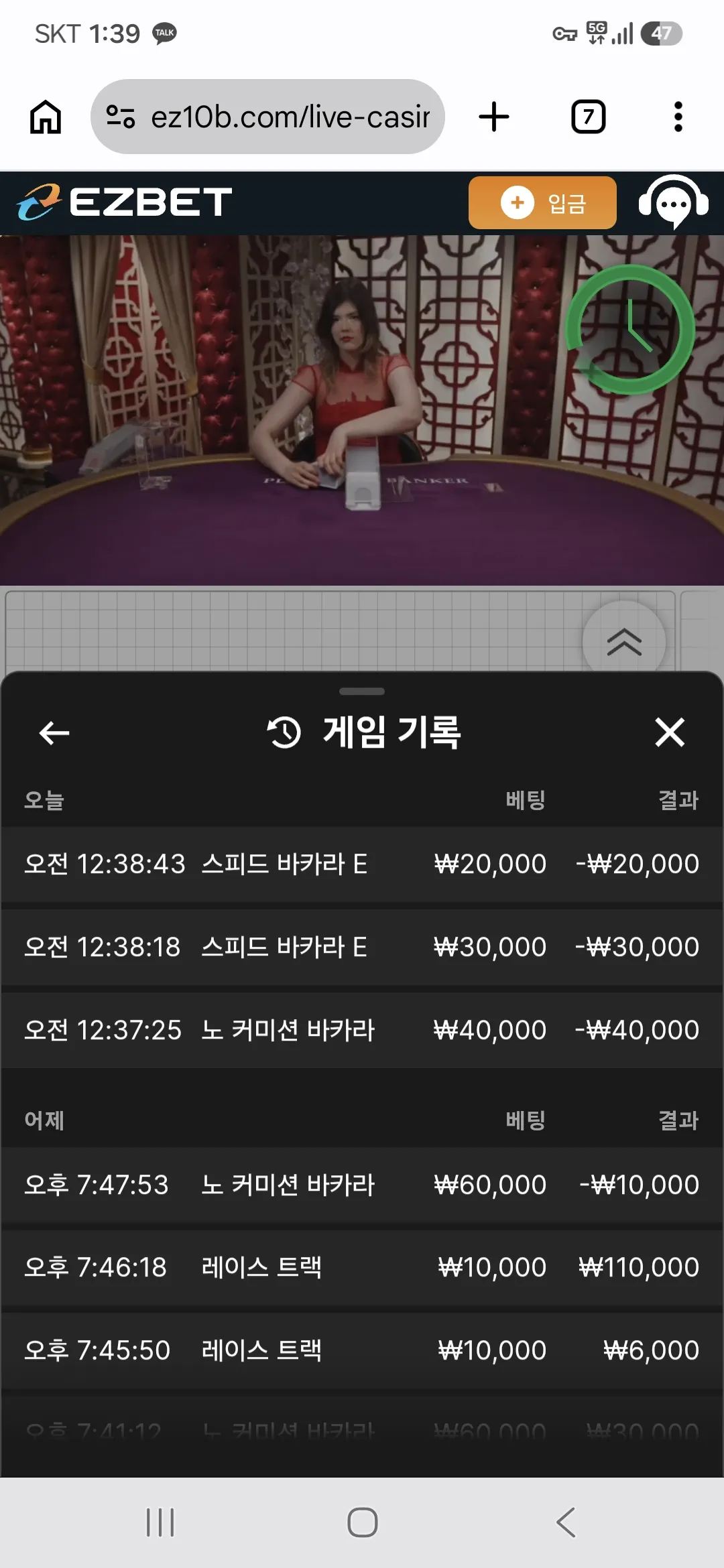Open the 오전 12:38:43 스피드 바카라 E record
The image size is (724, 1568).
(362, 864)
